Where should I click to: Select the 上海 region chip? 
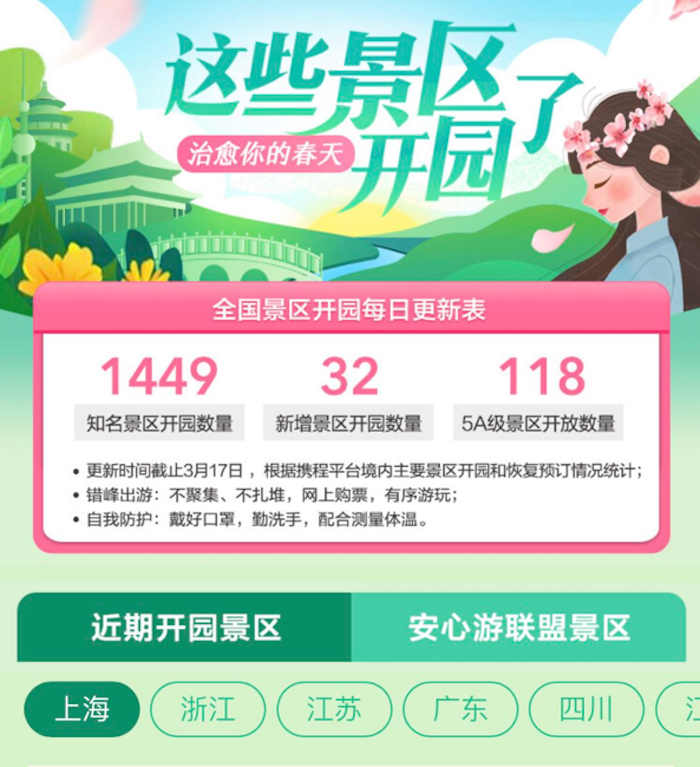pyautogui.click(x=82, y=710)
